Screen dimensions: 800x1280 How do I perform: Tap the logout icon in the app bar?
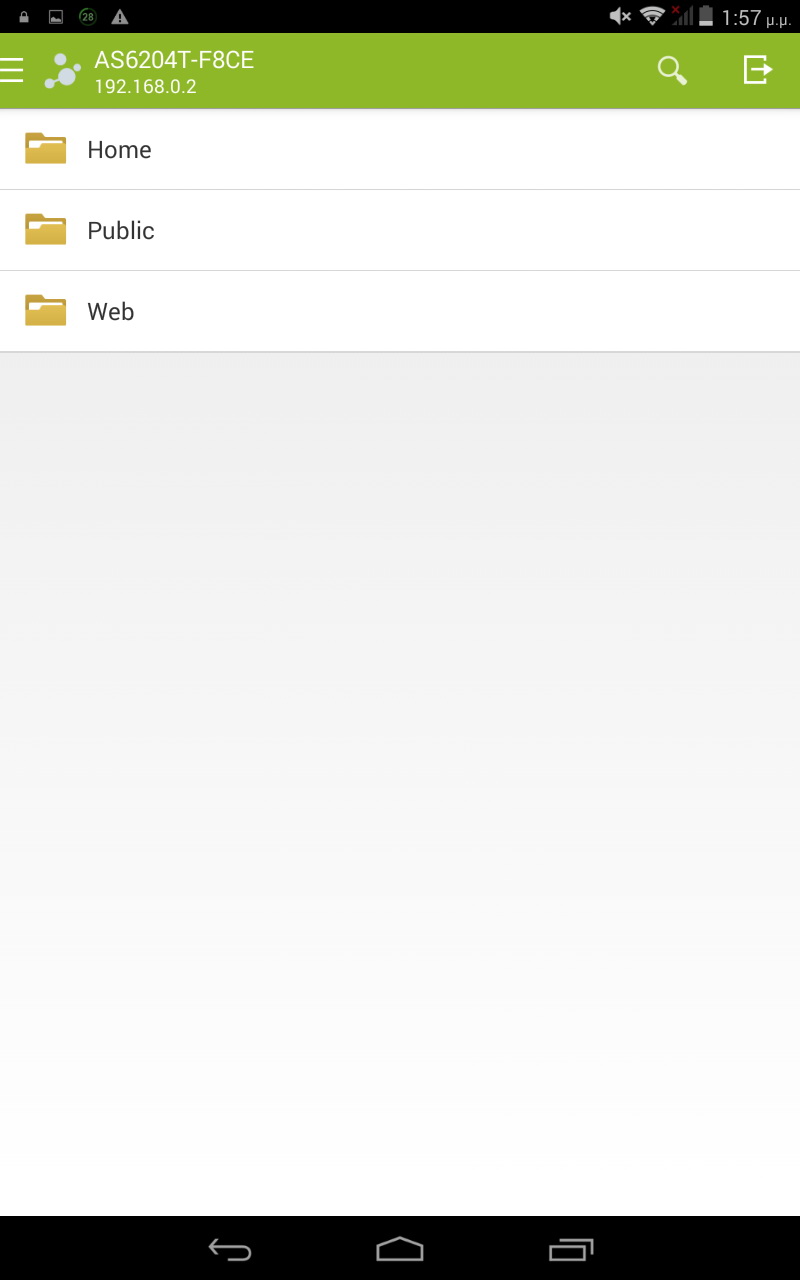[x=758, y=70]
